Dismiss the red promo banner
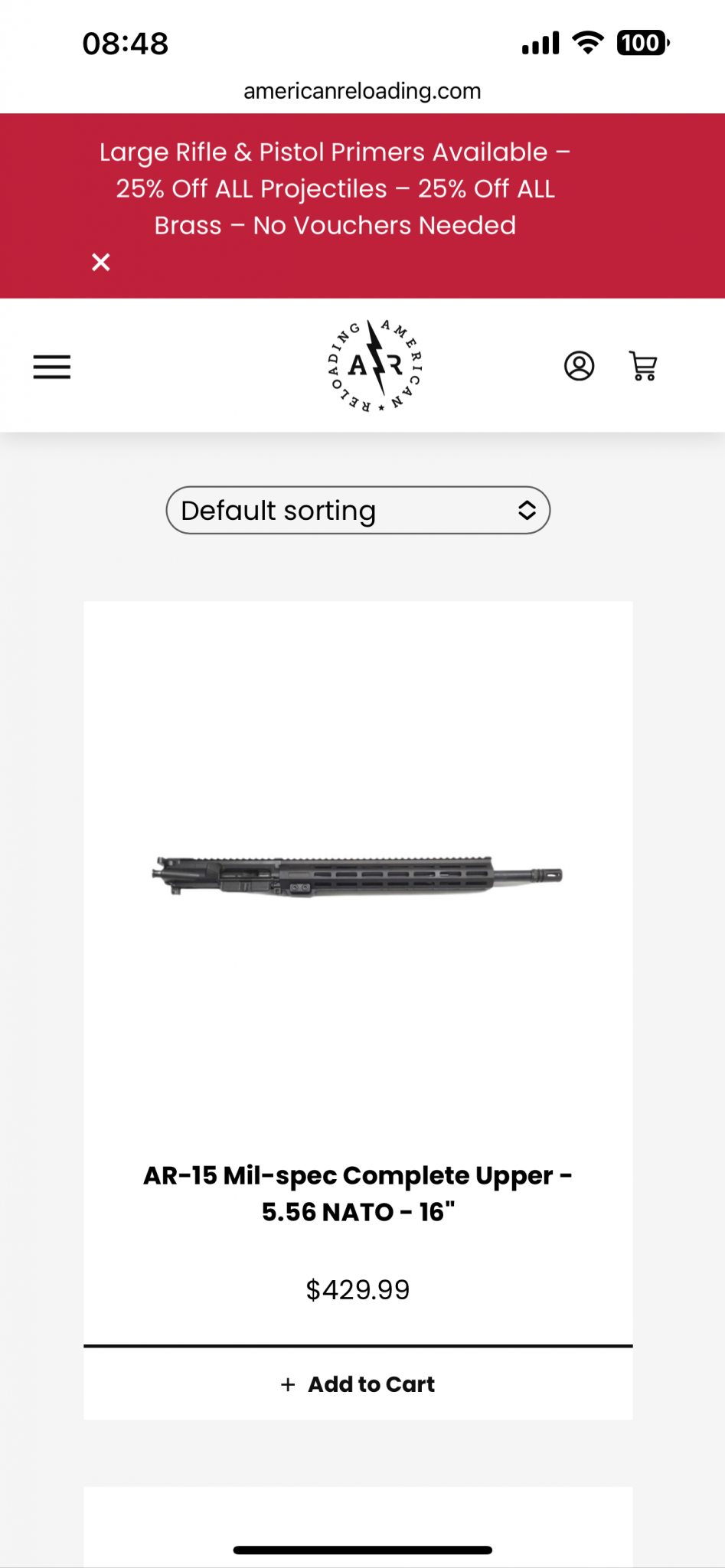The height and width of the screenshot is (1568, 725). (101, 263)
